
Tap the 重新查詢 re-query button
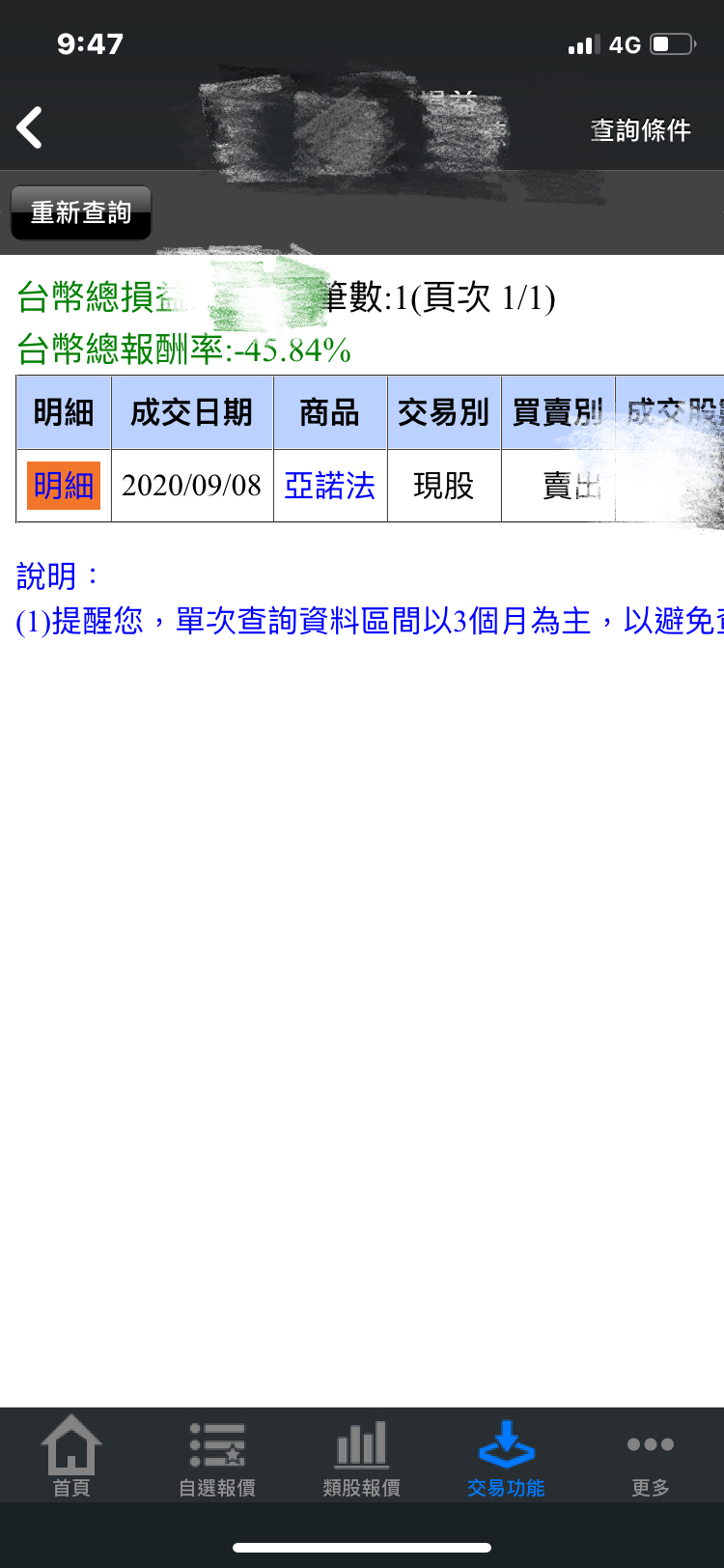81,212
